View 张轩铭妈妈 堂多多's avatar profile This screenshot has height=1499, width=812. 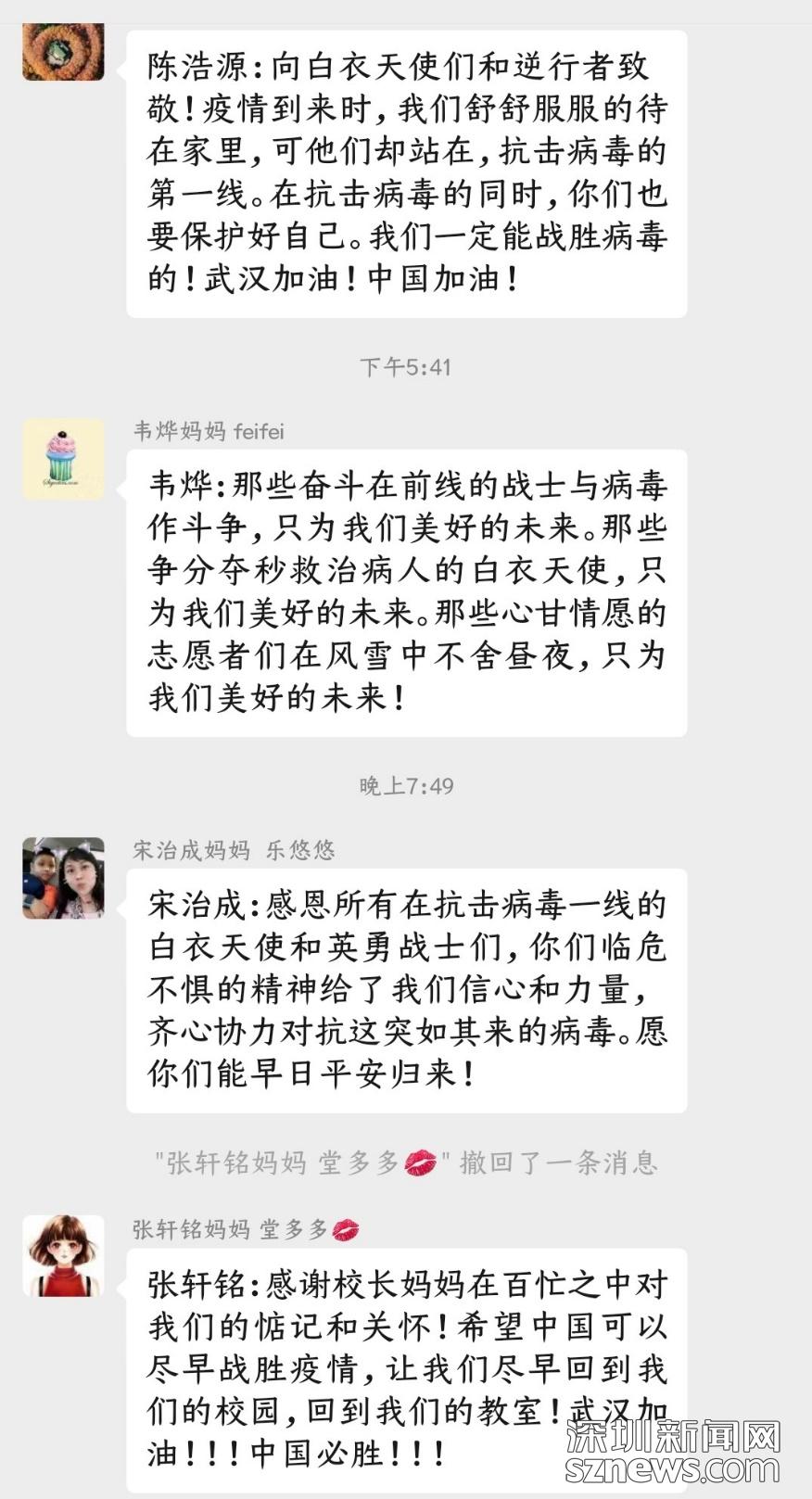tap(63, 1255)
